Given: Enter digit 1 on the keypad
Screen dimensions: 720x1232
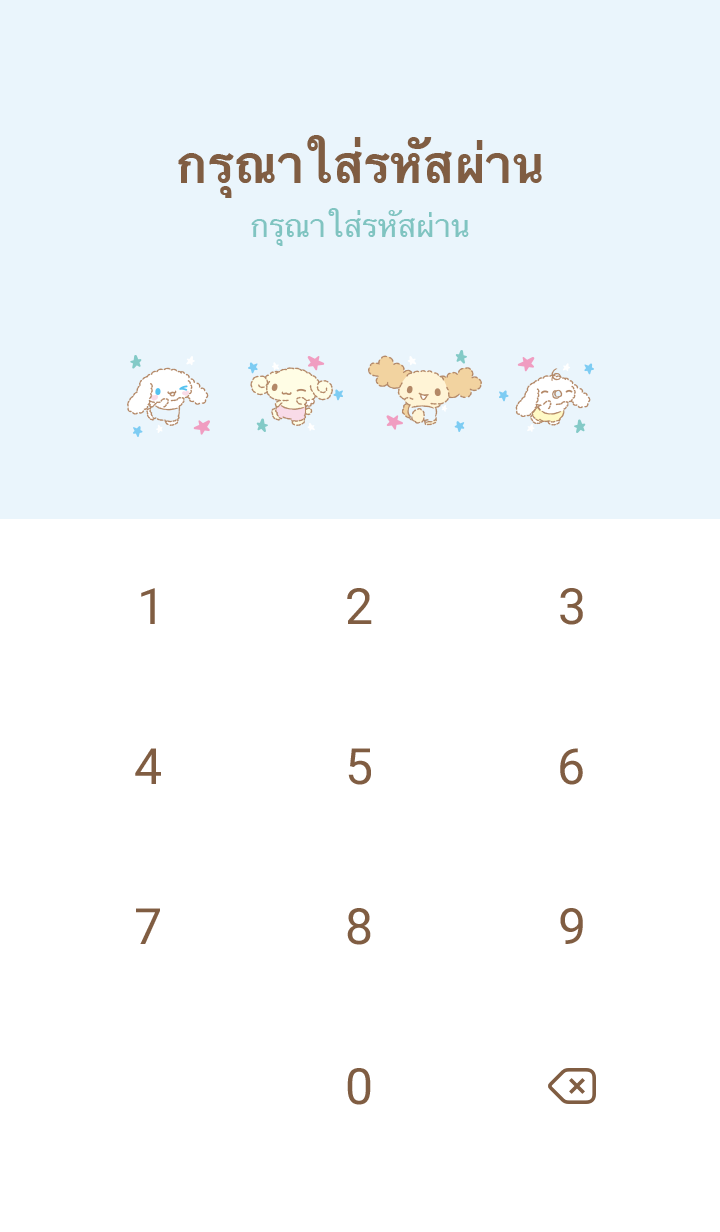Looking at the screenshot, I should (x=149, y=608).
